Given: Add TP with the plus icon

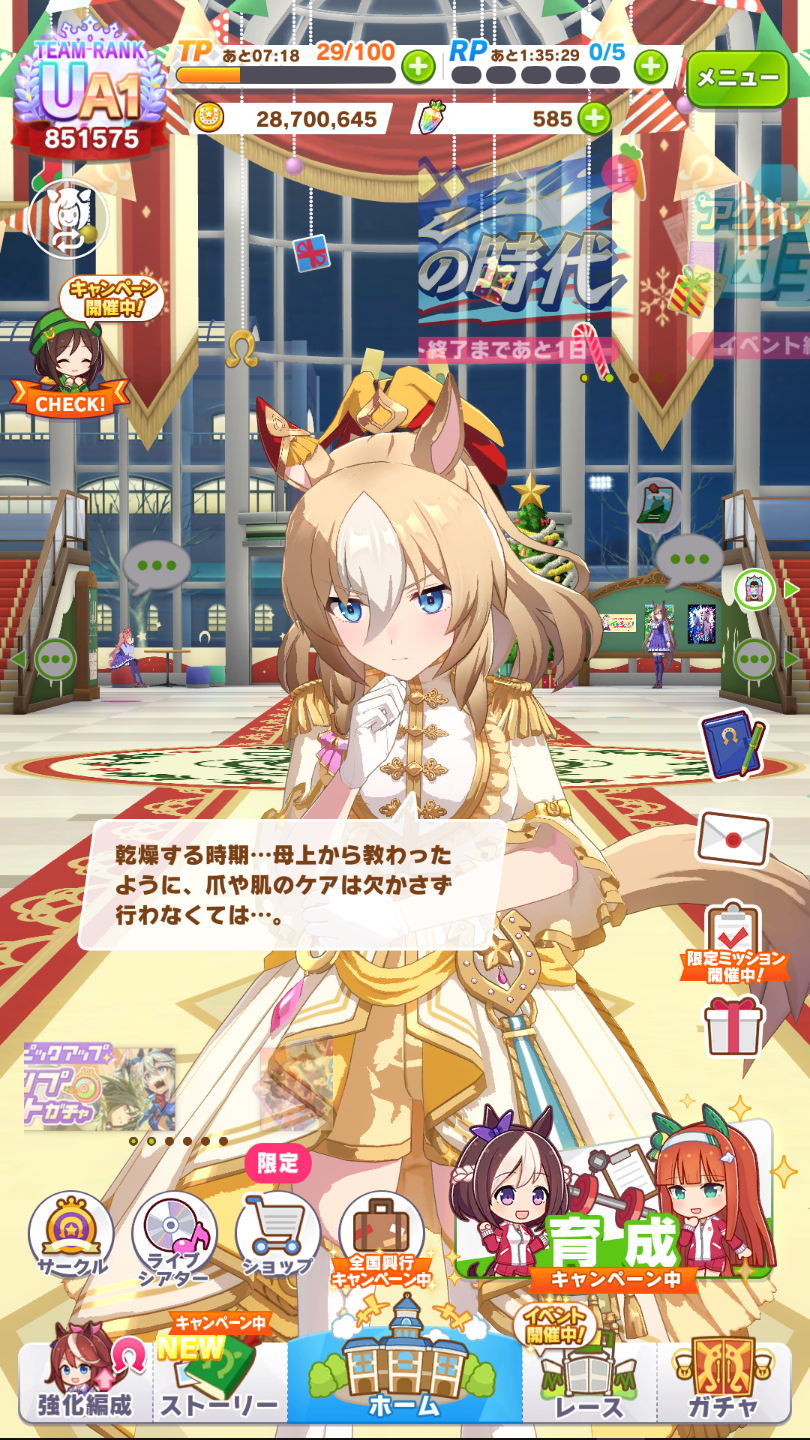Looking at the screenshot, I should 417,67.
